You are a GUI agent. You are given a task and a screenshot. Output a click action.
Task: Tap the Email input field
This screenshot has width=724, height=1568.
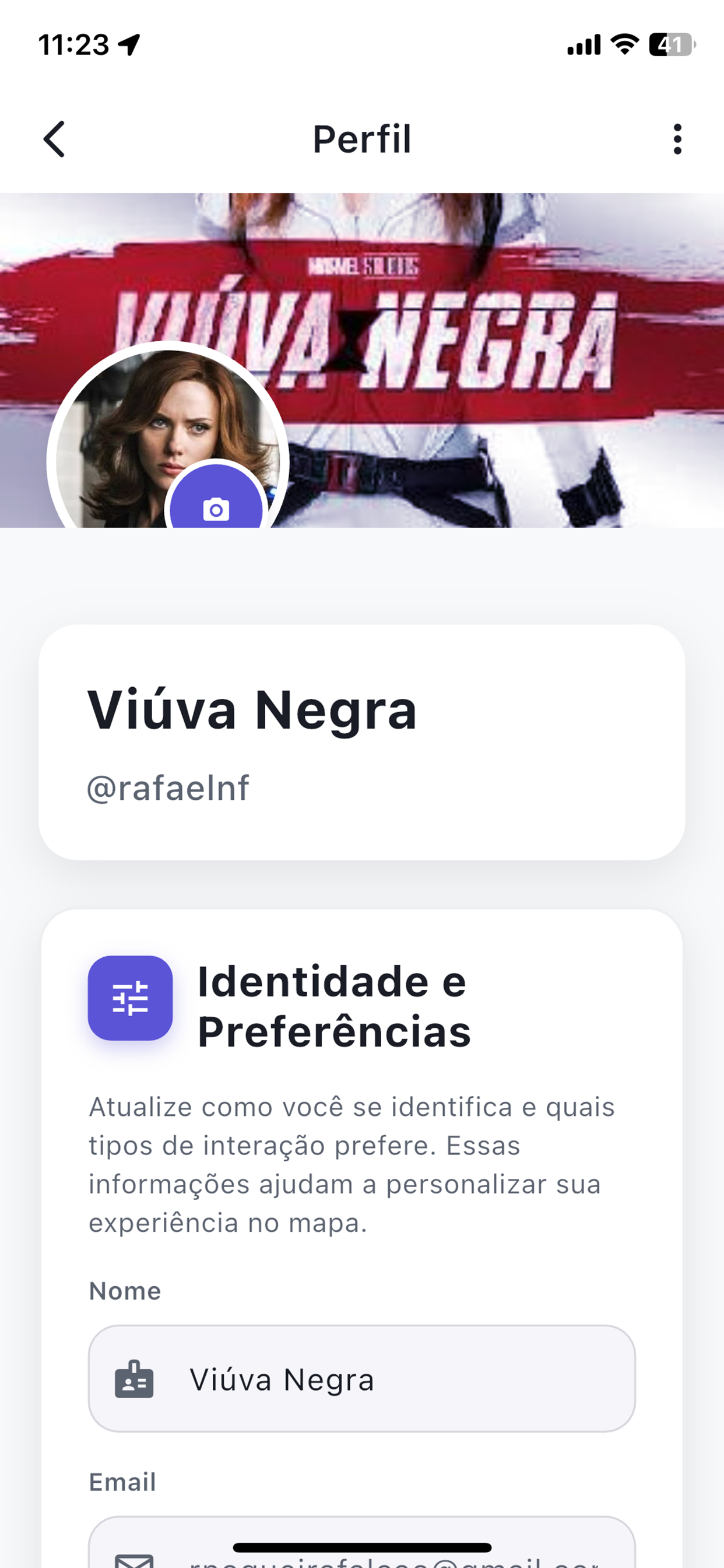[362, 1542]
